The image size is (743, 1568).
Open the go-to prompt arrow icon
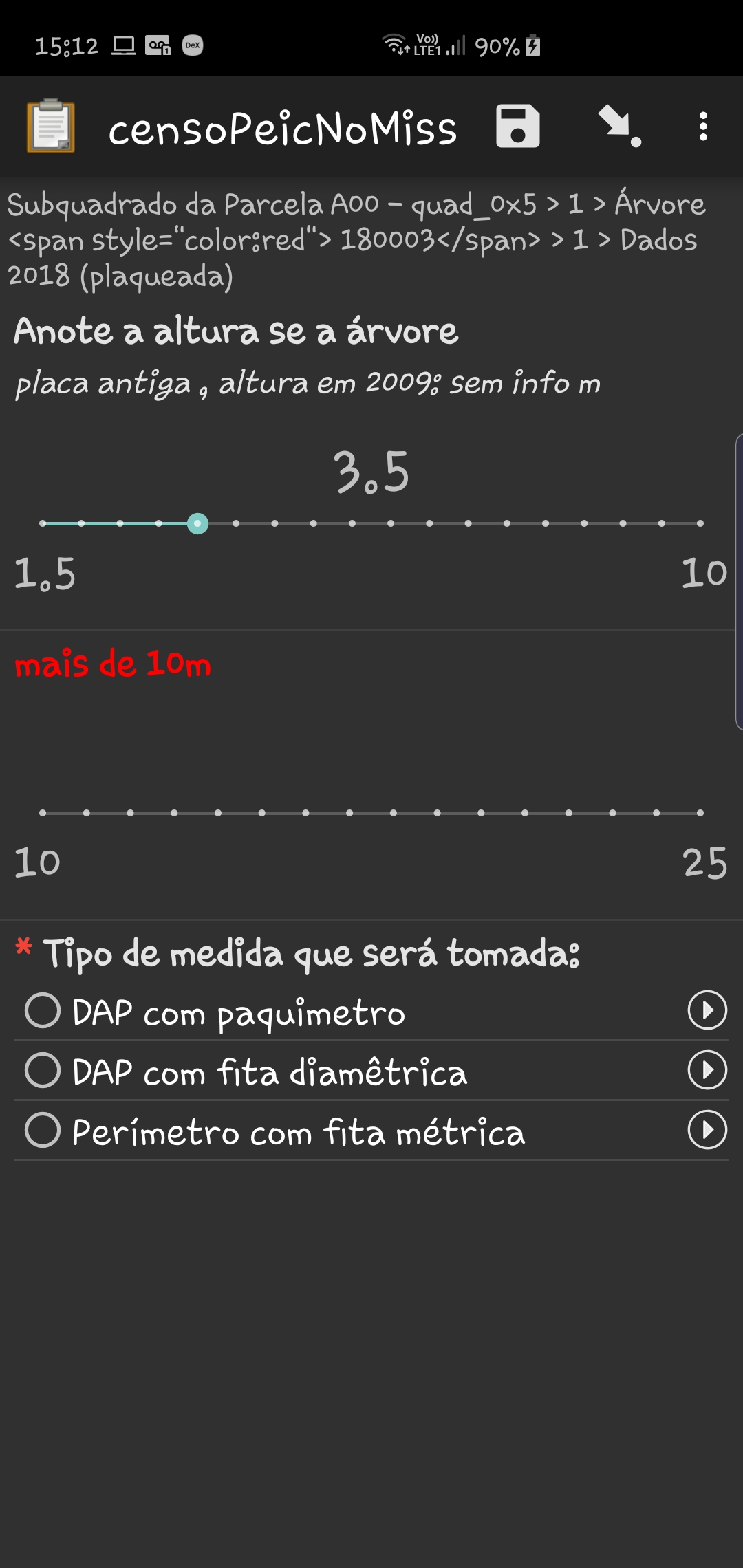(619, 127)
